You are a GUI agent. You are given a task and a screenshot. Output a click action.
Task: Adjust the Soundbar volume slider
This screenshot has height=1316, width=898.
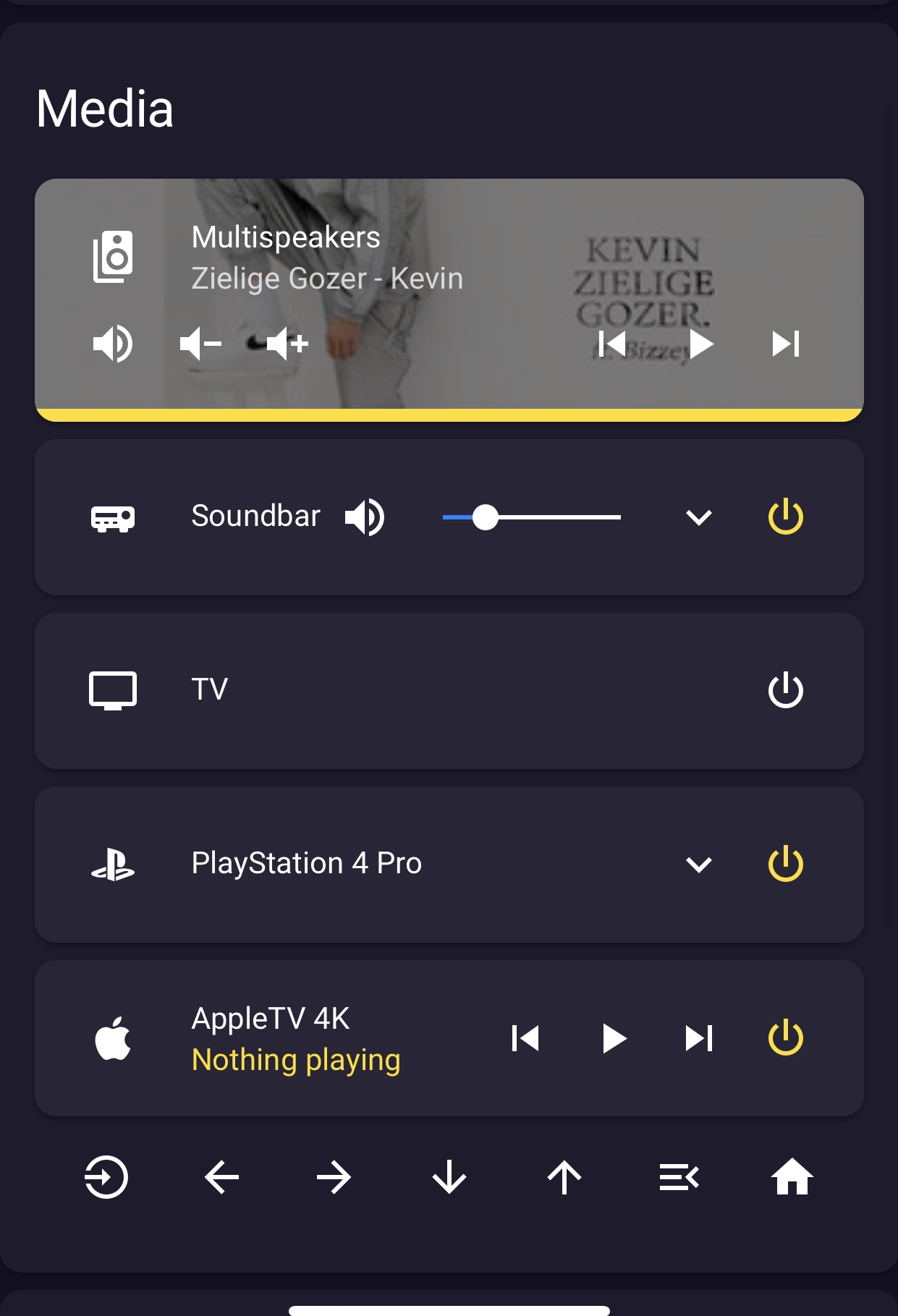(487, 516)
